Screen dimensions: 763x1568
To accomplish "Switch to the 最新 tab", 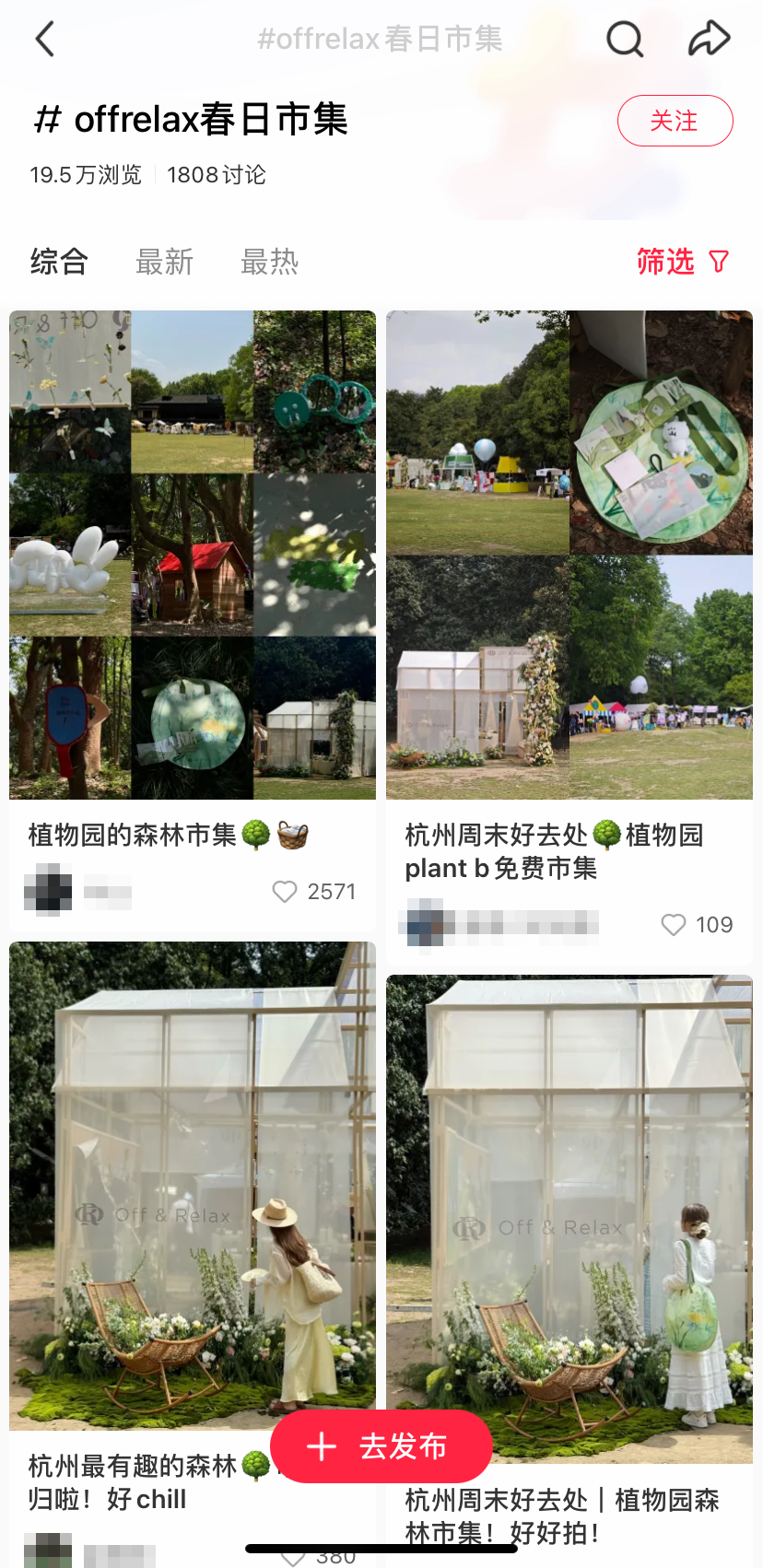I will (164, 262).
